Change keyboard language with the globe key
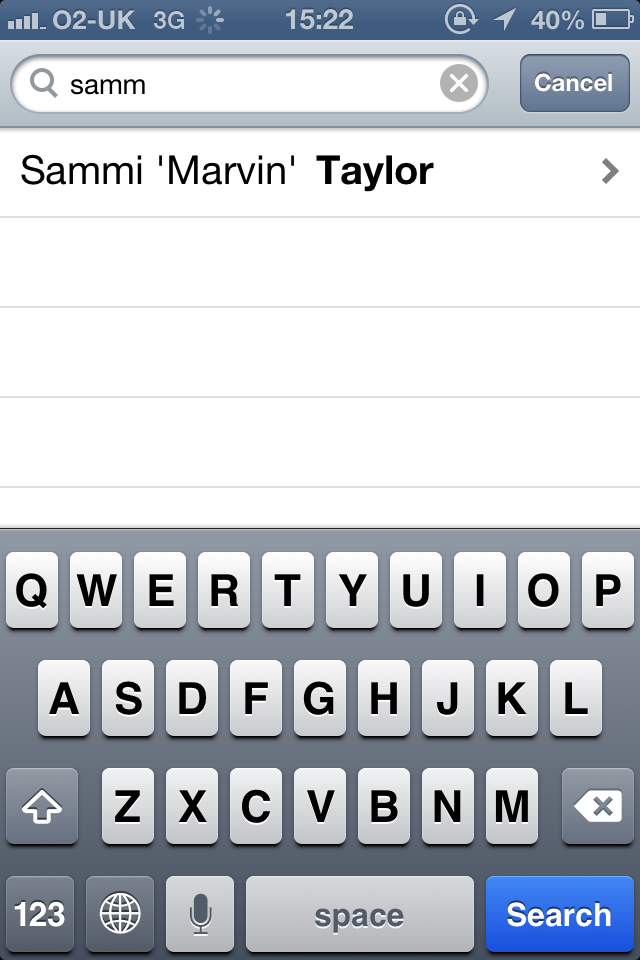The height and width of the screenshot is (960, 640). click(x=120, y=914)
